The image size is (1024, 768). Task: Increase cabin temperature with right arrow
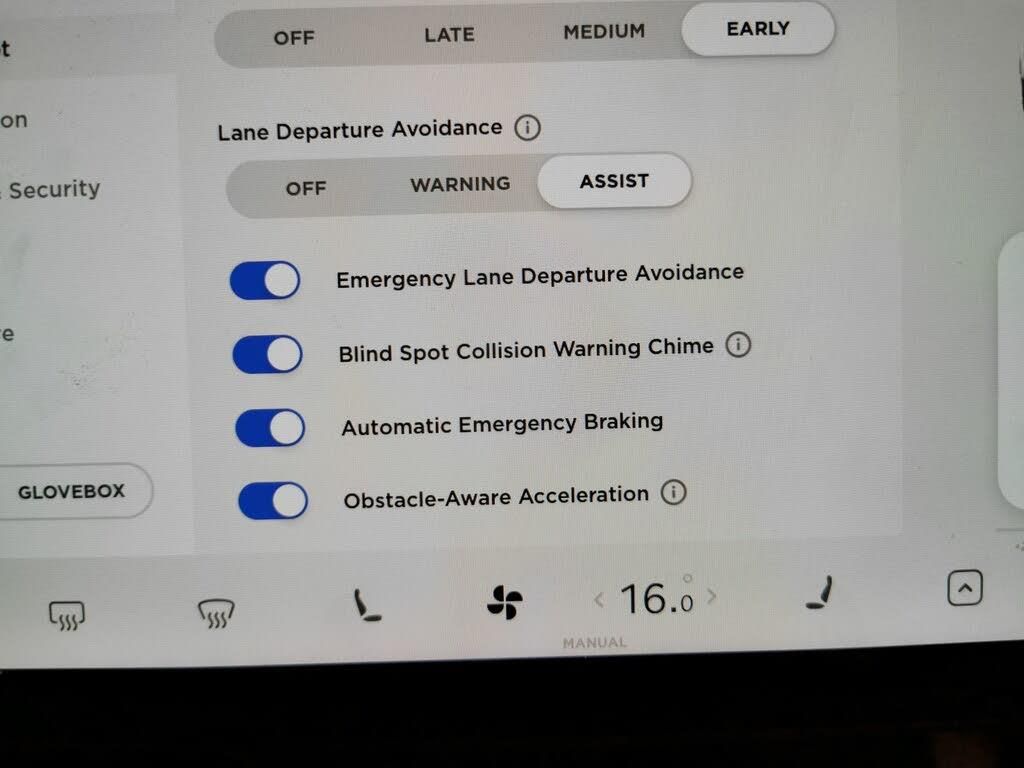point(712,597)
